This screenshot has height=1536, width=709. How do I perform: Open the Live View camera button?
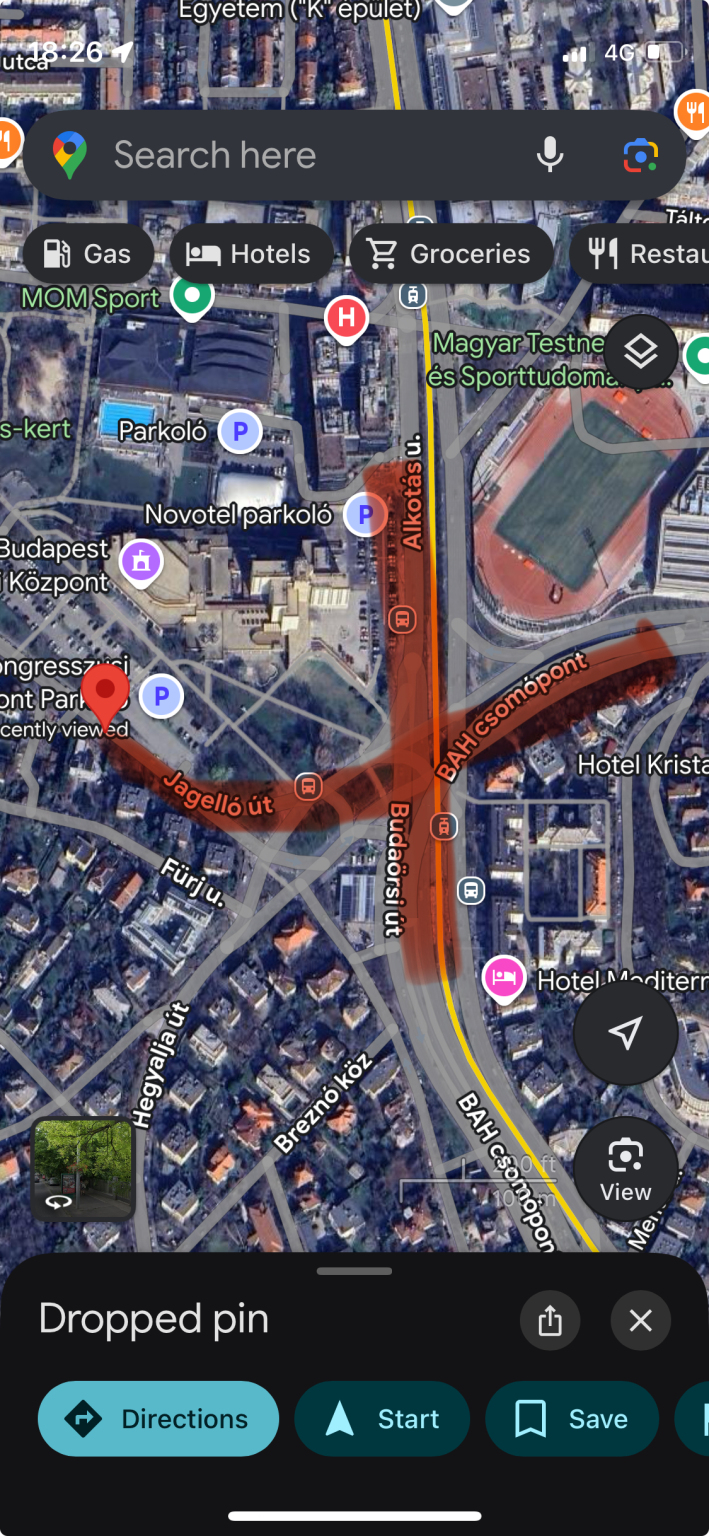pos(626,1169)
